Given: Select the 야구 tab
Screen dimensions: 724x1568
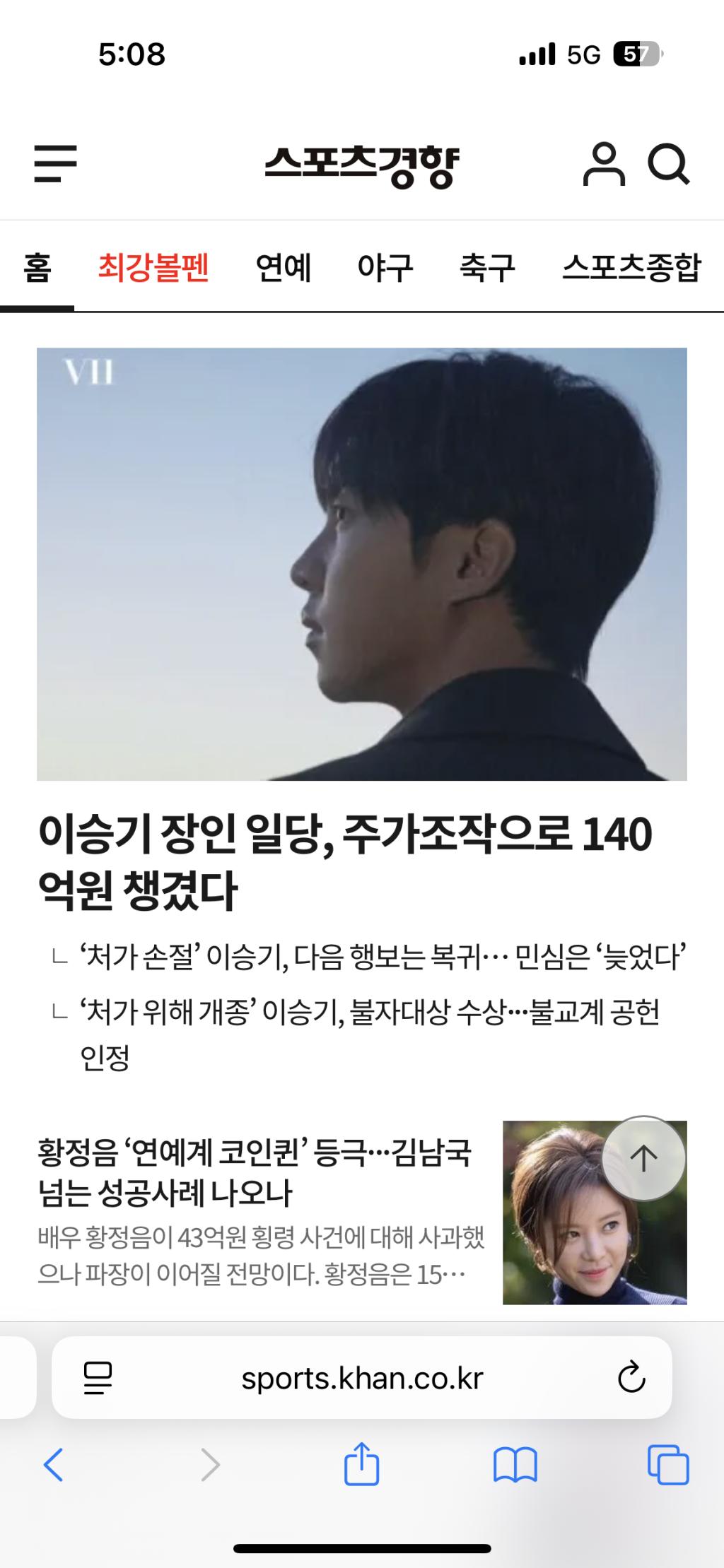Looking at the screenshot, I should pos(385,268).
